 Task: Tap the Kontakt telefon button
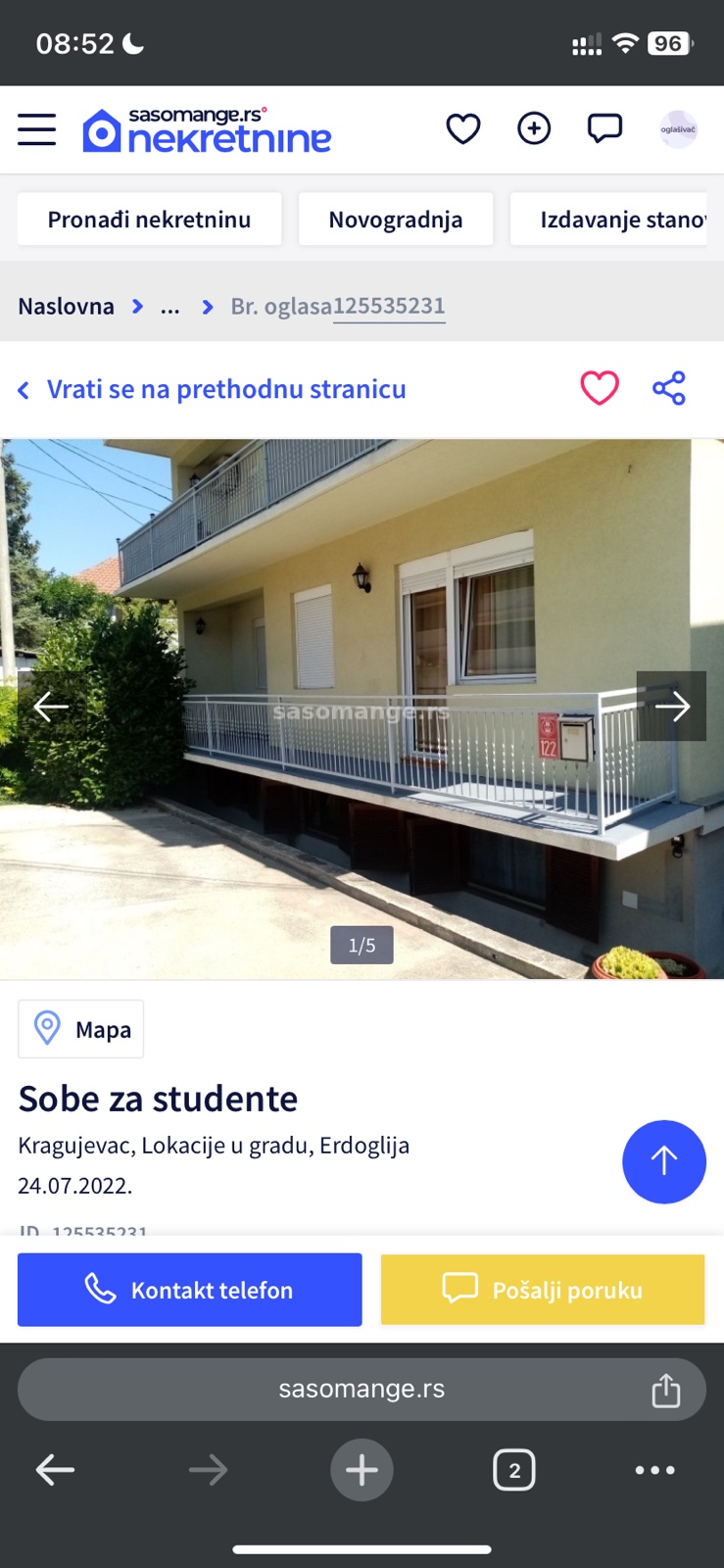point(189,1289)
